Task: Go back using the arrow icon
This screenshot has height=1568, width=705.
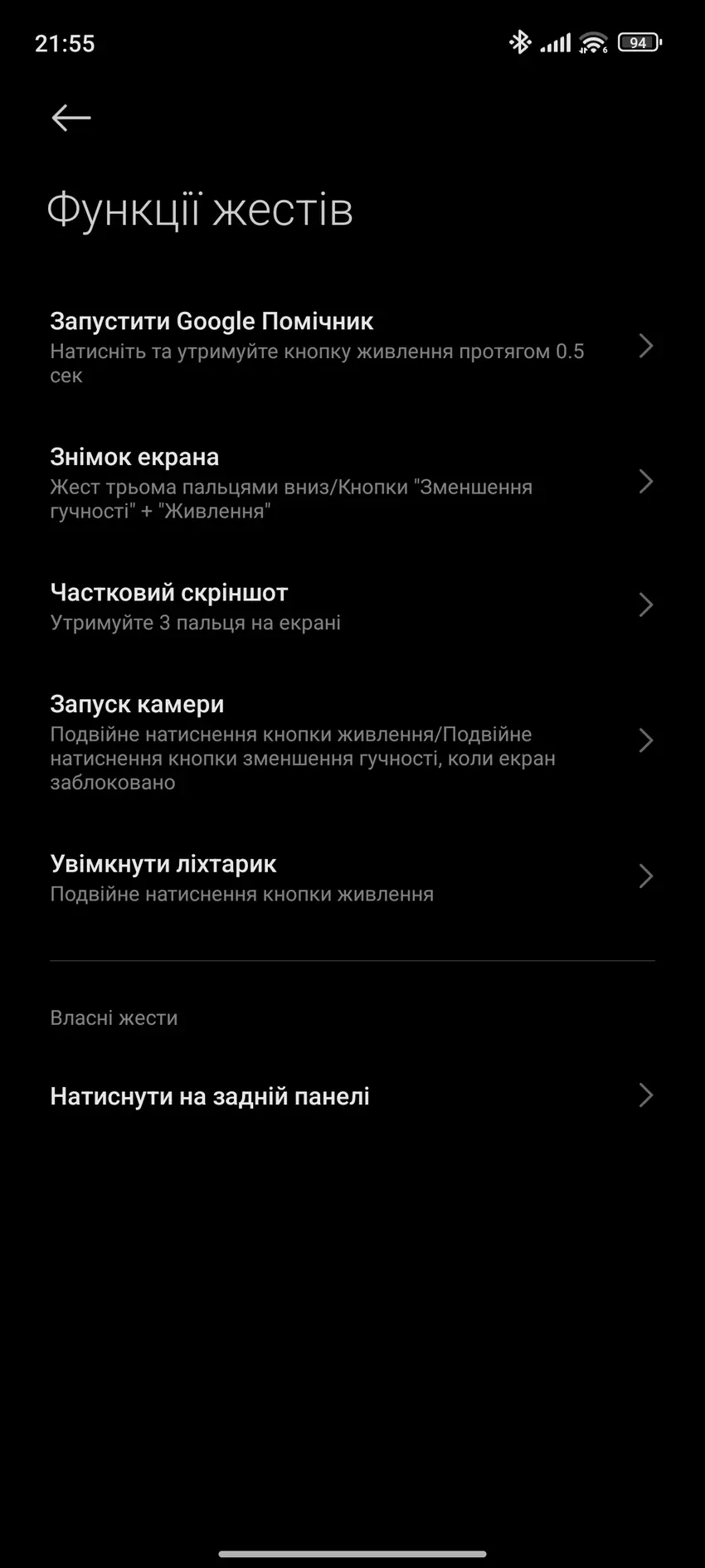Action: [x=70, y=118]
